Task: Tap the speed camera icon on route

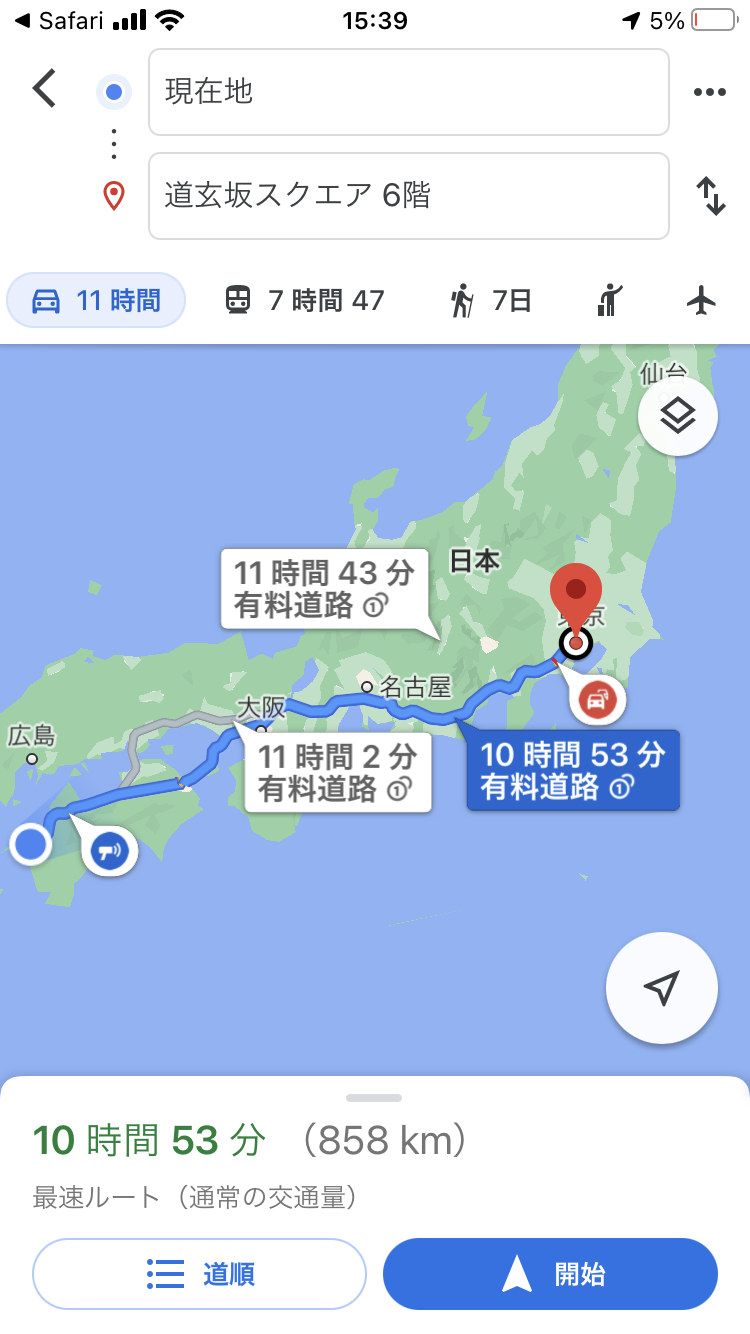Action: pos(109,852)
